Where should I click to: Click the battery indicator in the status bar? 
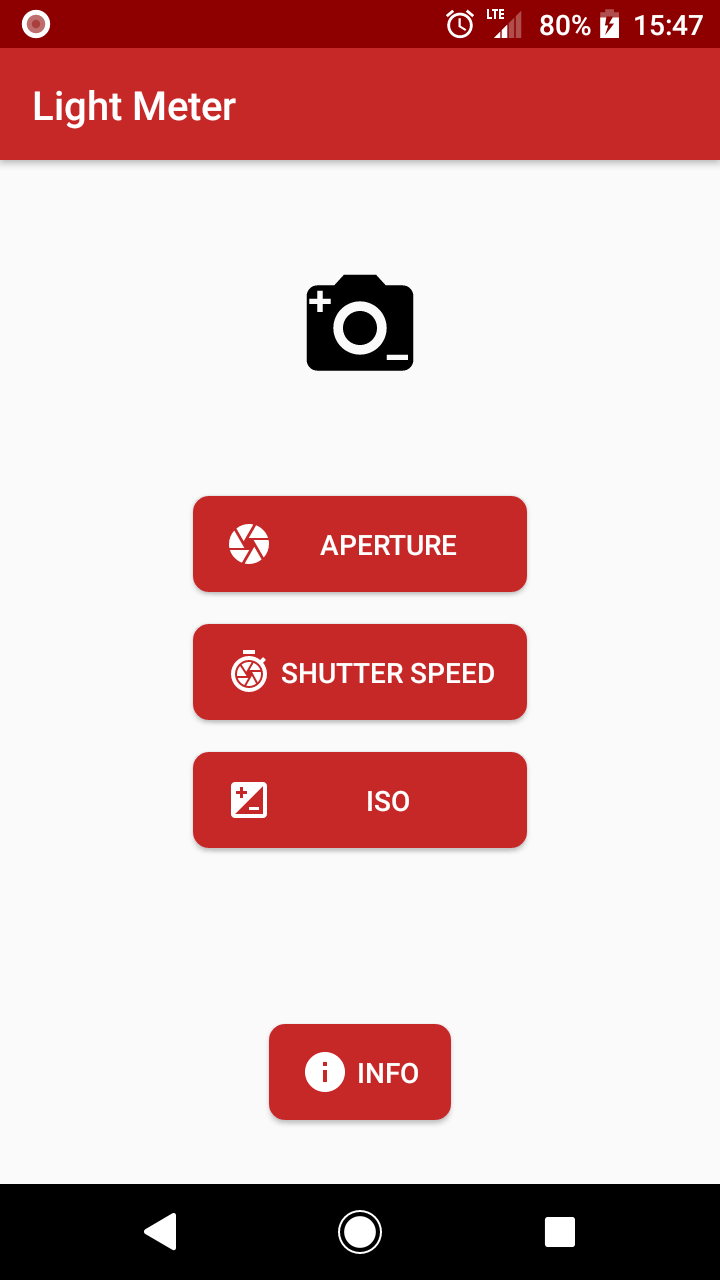(x=608, y=24)
